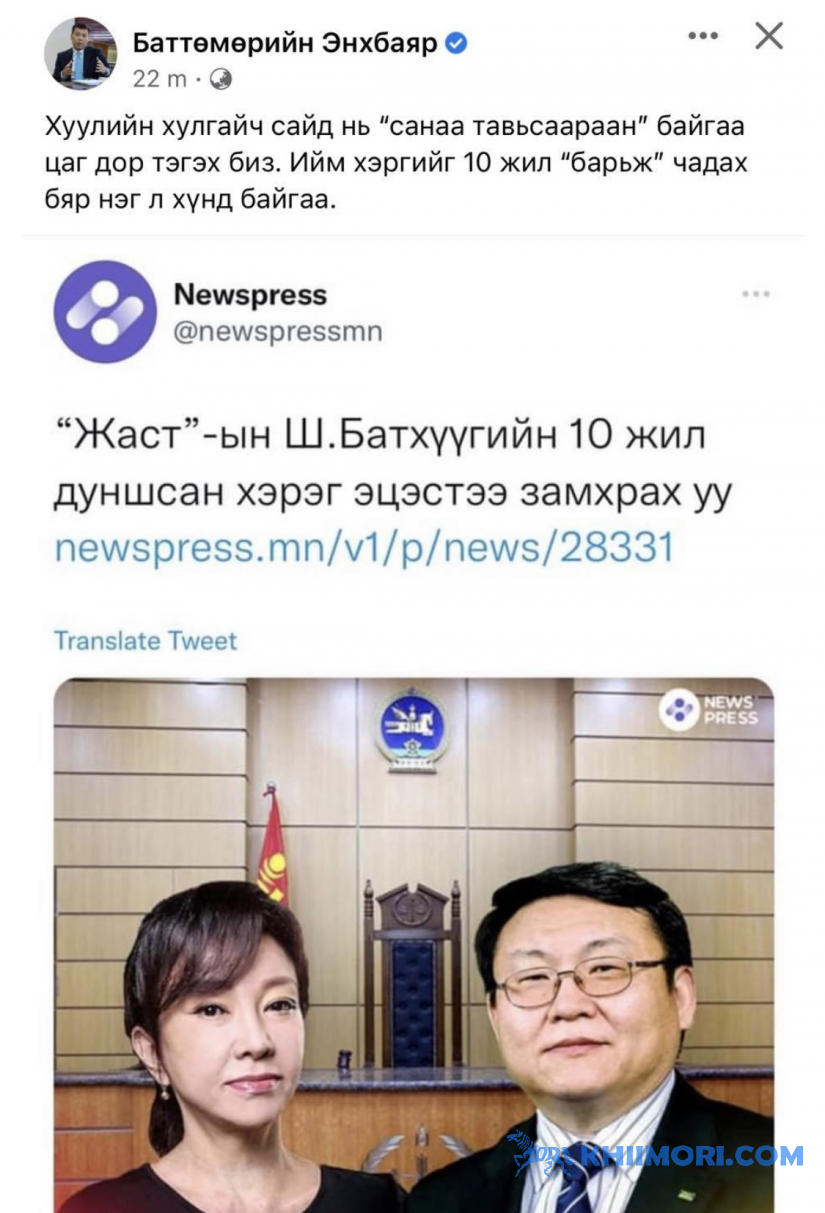Open post options three-dot menu

tap(703, 37)
